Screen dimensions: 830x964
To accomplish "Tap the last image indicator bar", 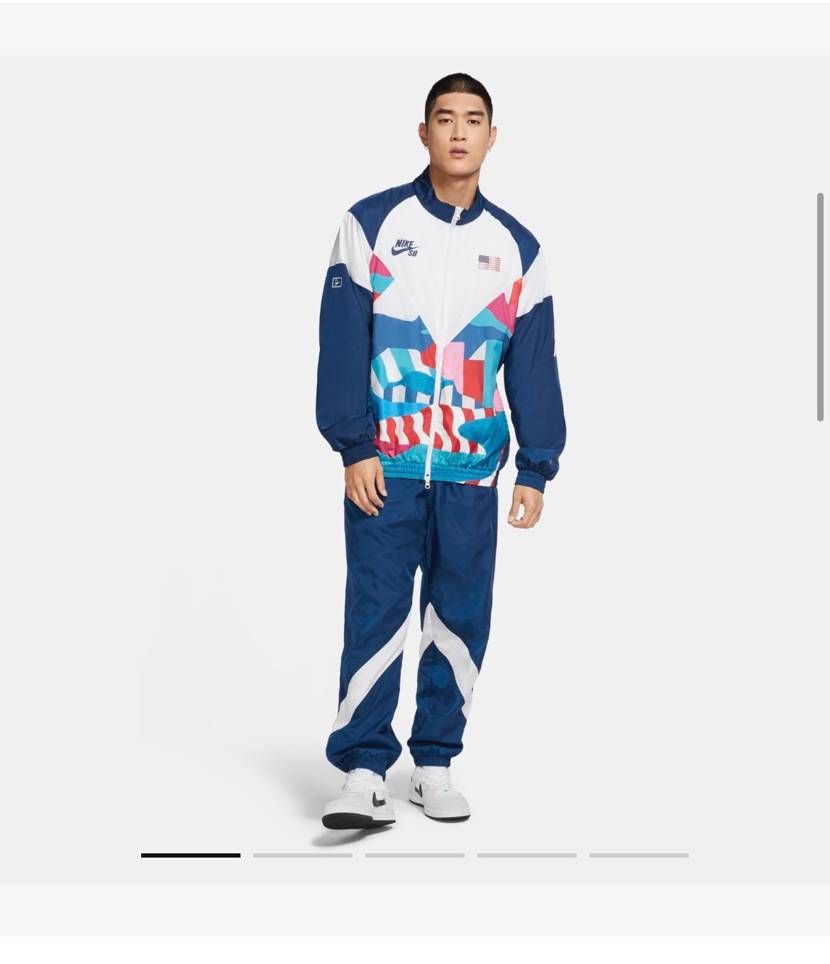I will click(638, 855).
